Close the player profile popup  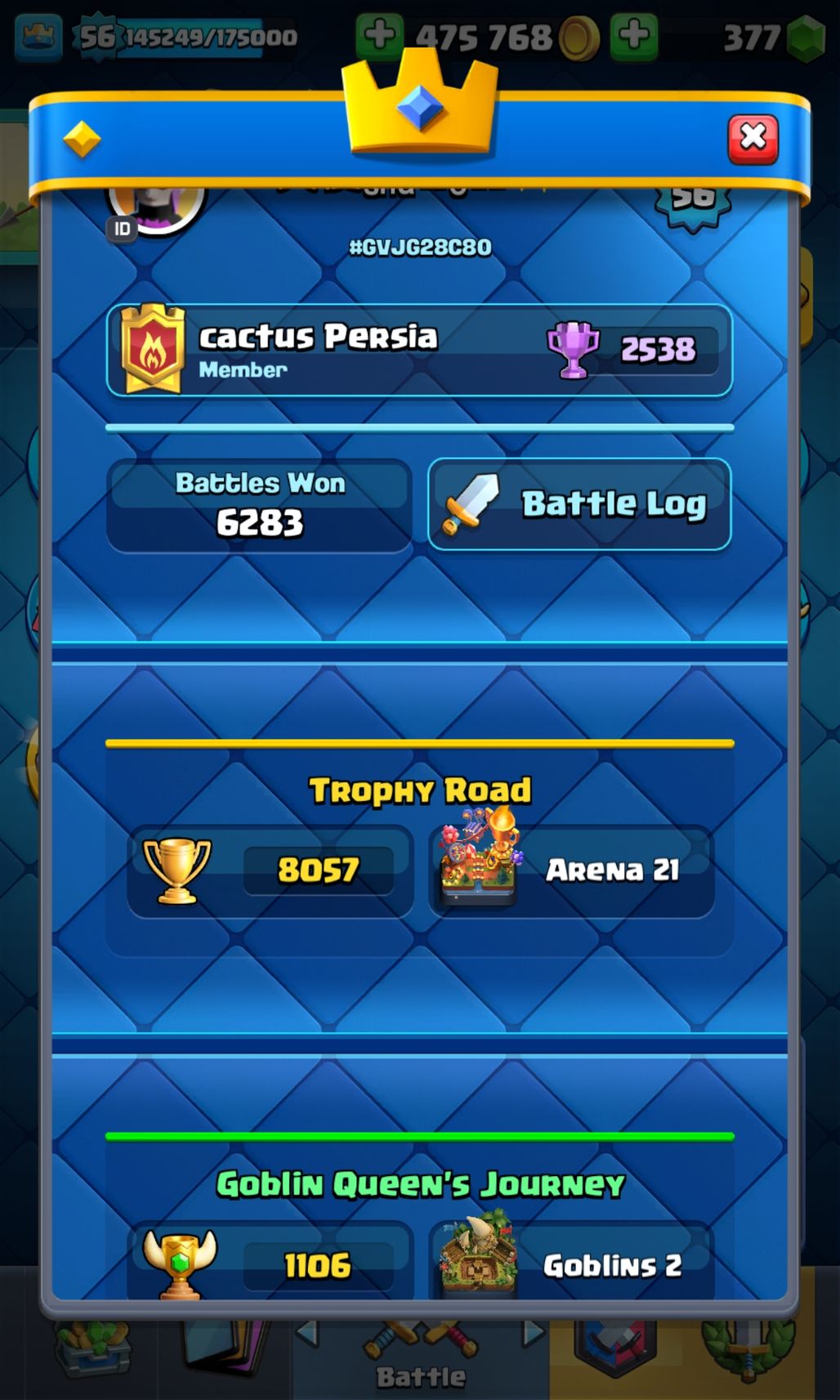point(753,139)
